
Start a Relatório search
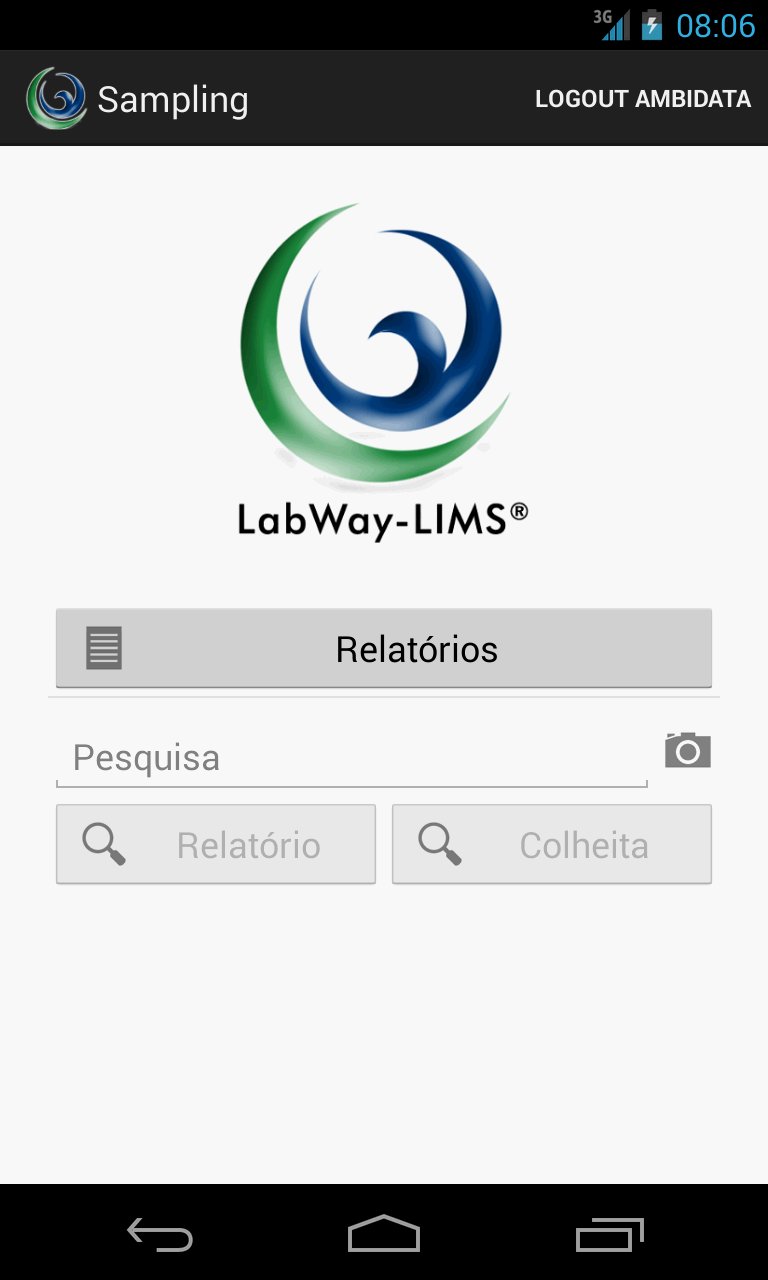pos(215,843)
